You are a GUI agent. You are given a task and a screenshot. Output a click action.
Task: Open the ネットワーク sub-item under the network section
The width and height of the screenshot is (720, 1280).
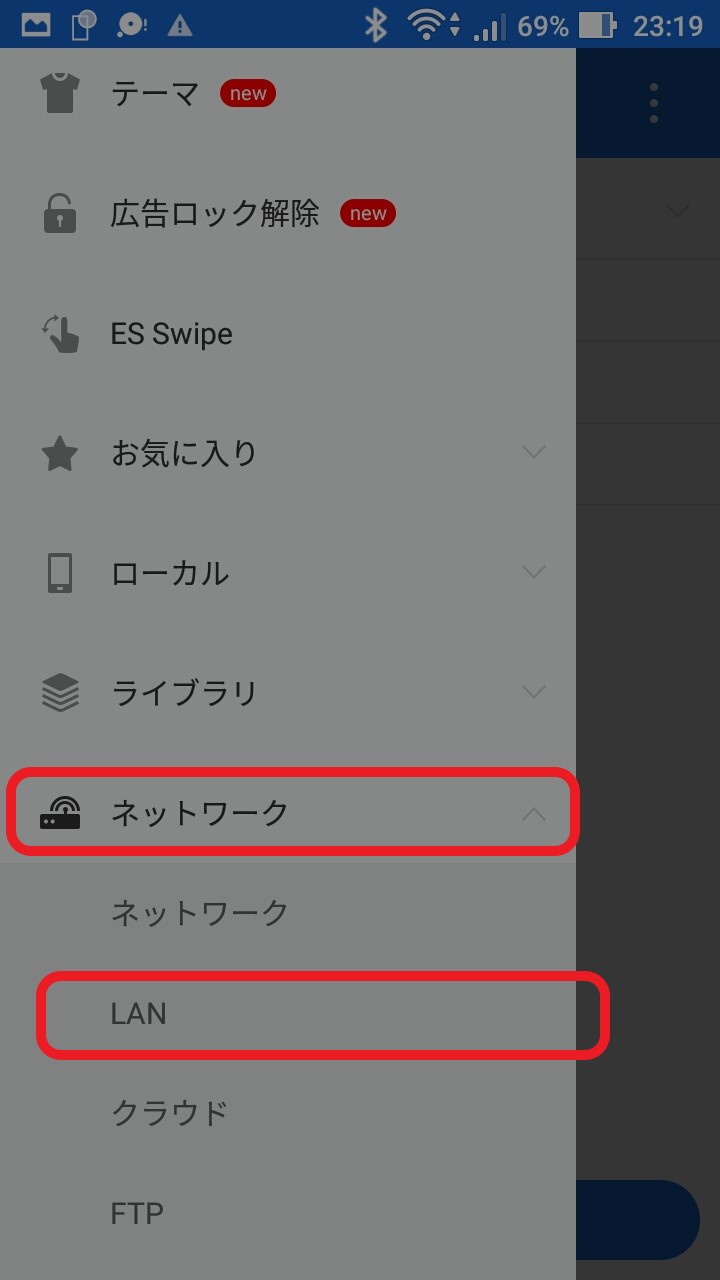(x=200, y=913)
